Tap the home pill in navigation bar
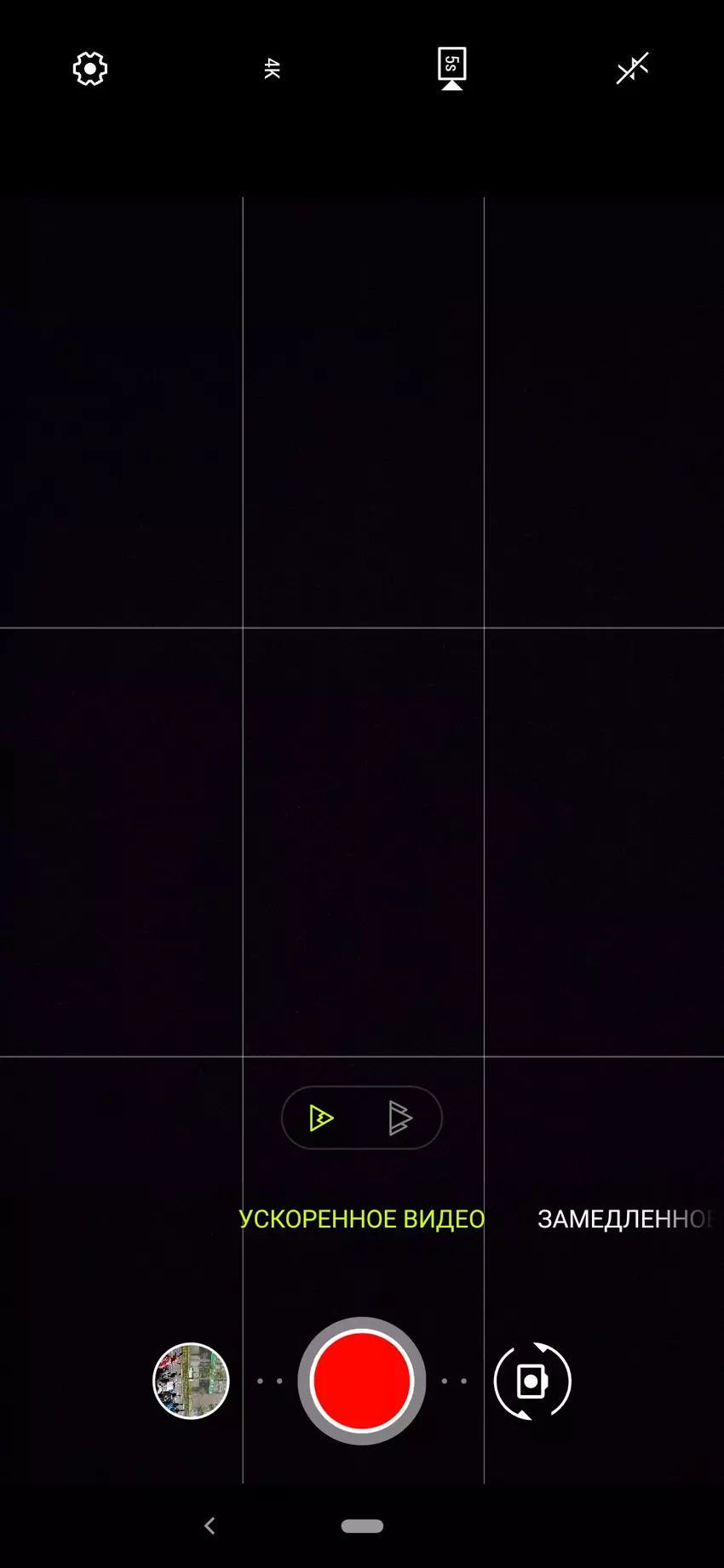This screenshot has width=724, height=1568. tap(362, 1525)
